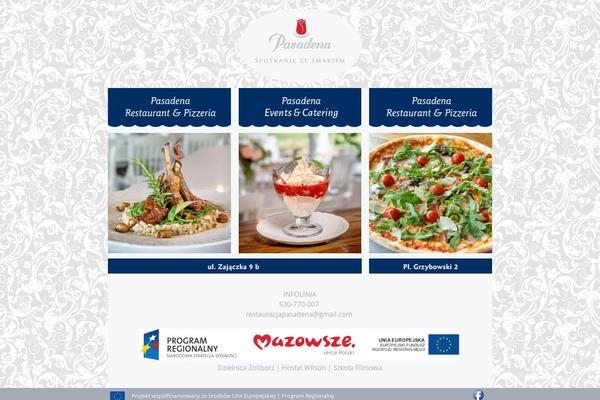This screenshot has height=400, width=600.
Task: Select the Pl. Grzybowski 2 location
Action: click(x=430, y=266)
